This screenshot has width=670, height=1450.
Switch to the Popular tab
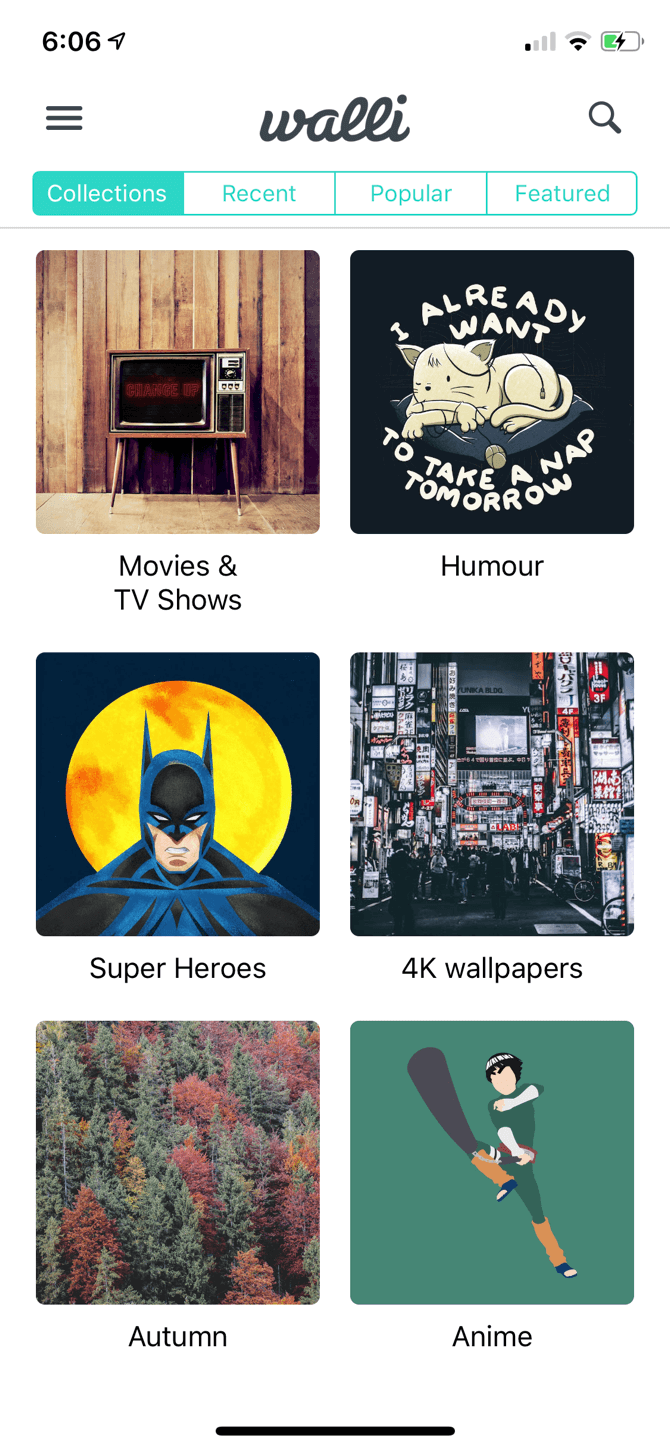point(411,193)
